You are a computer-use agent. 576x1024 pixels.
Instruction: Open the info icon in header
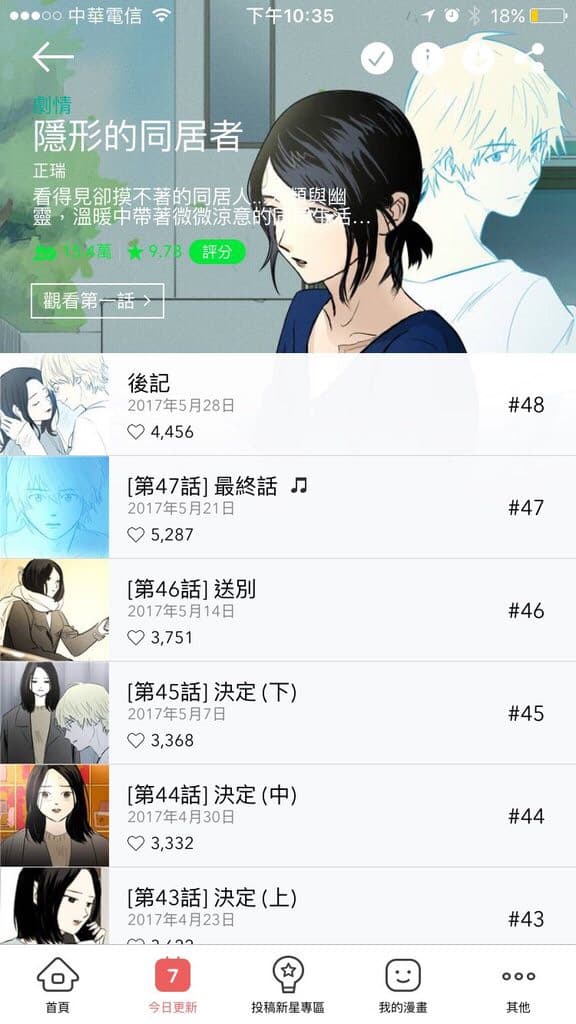point(428,59)
